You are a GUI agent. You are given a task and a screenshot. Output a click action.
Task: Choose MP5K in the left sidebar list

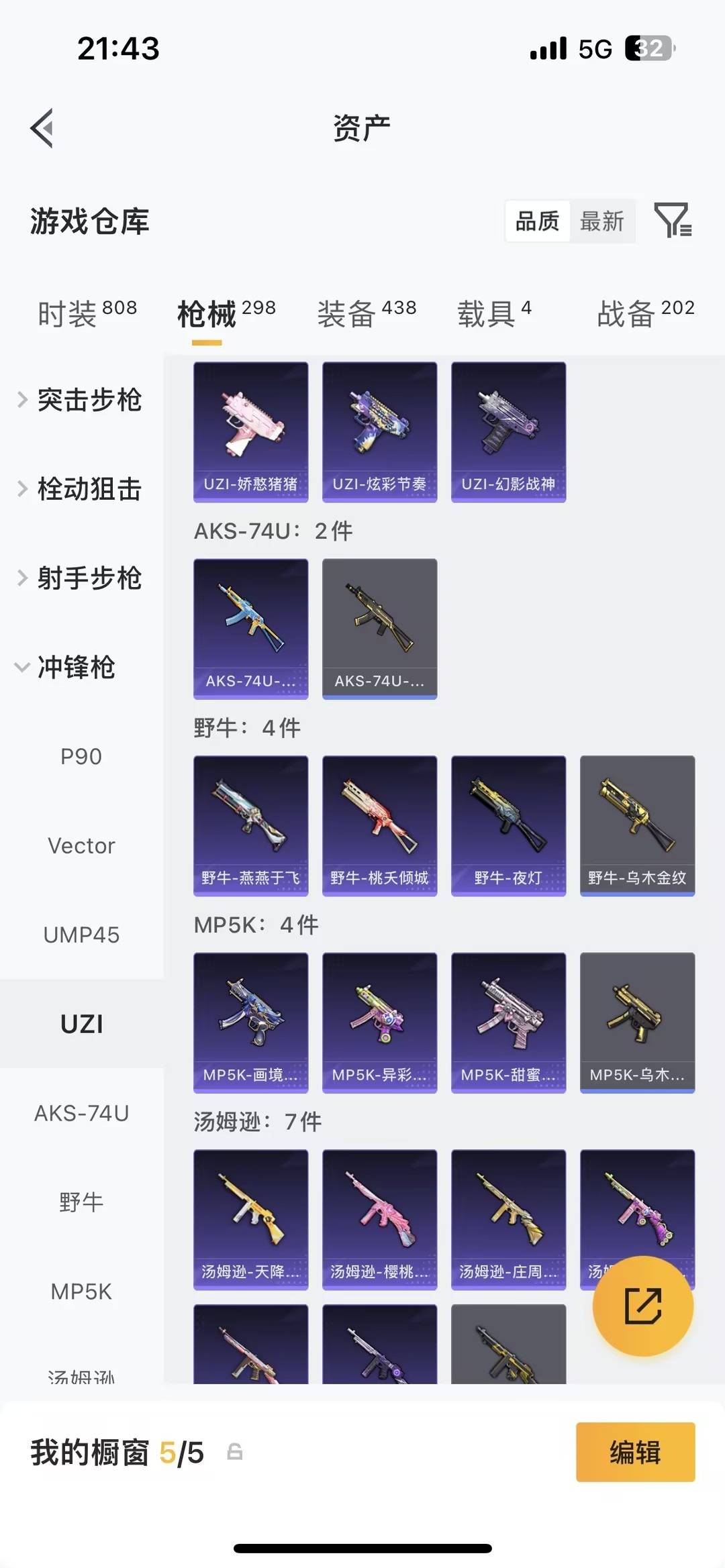coord(82,1290)
